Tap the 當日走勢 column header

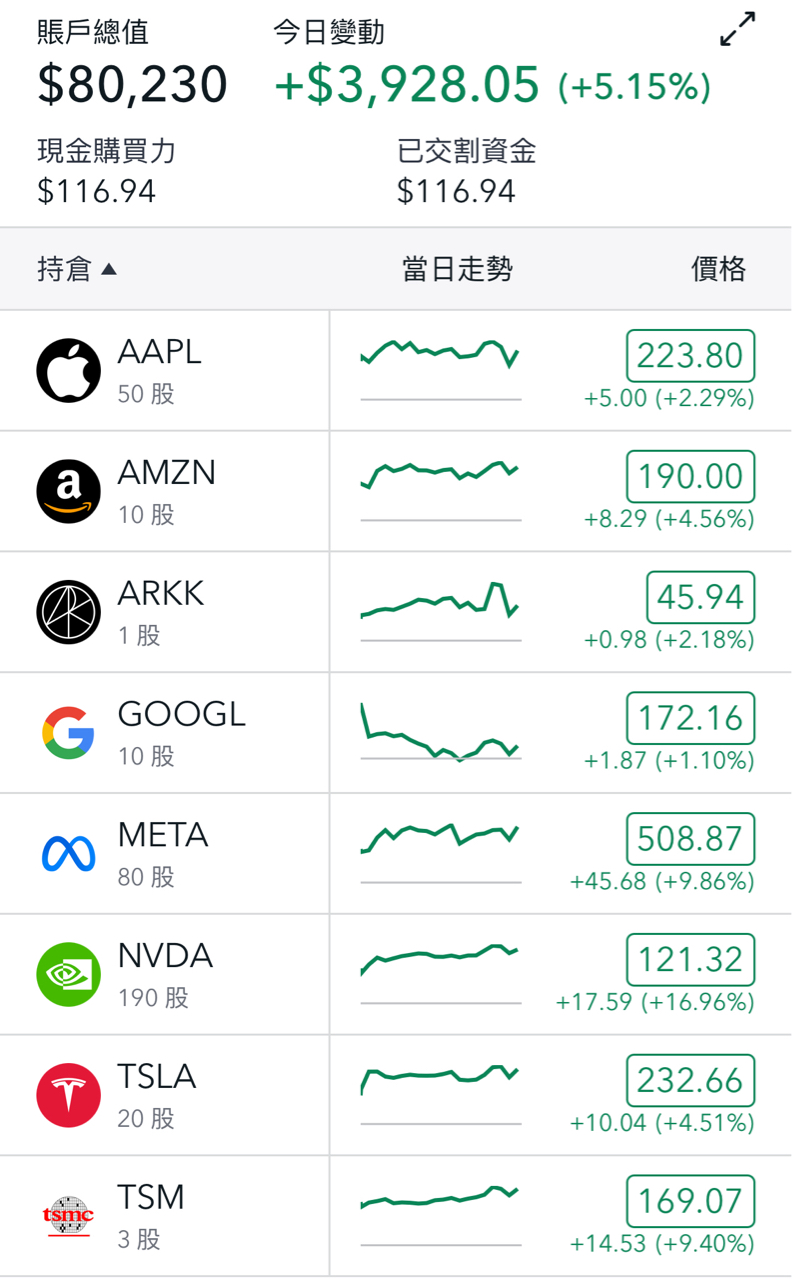coord(457,269)
